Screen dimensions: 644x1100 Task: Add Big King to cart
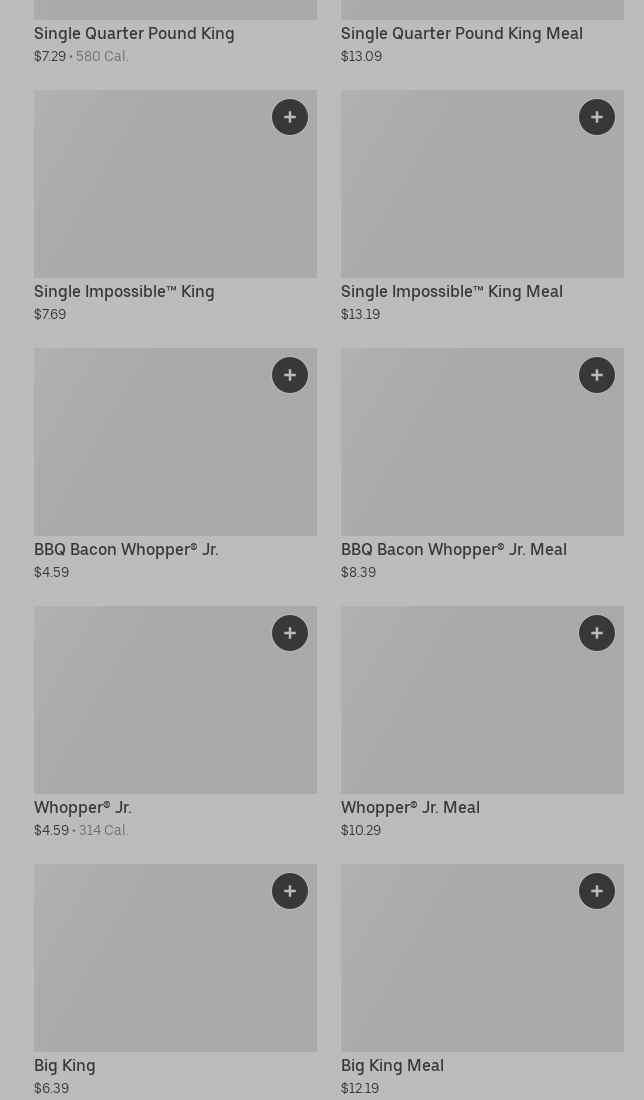(290, 892)
